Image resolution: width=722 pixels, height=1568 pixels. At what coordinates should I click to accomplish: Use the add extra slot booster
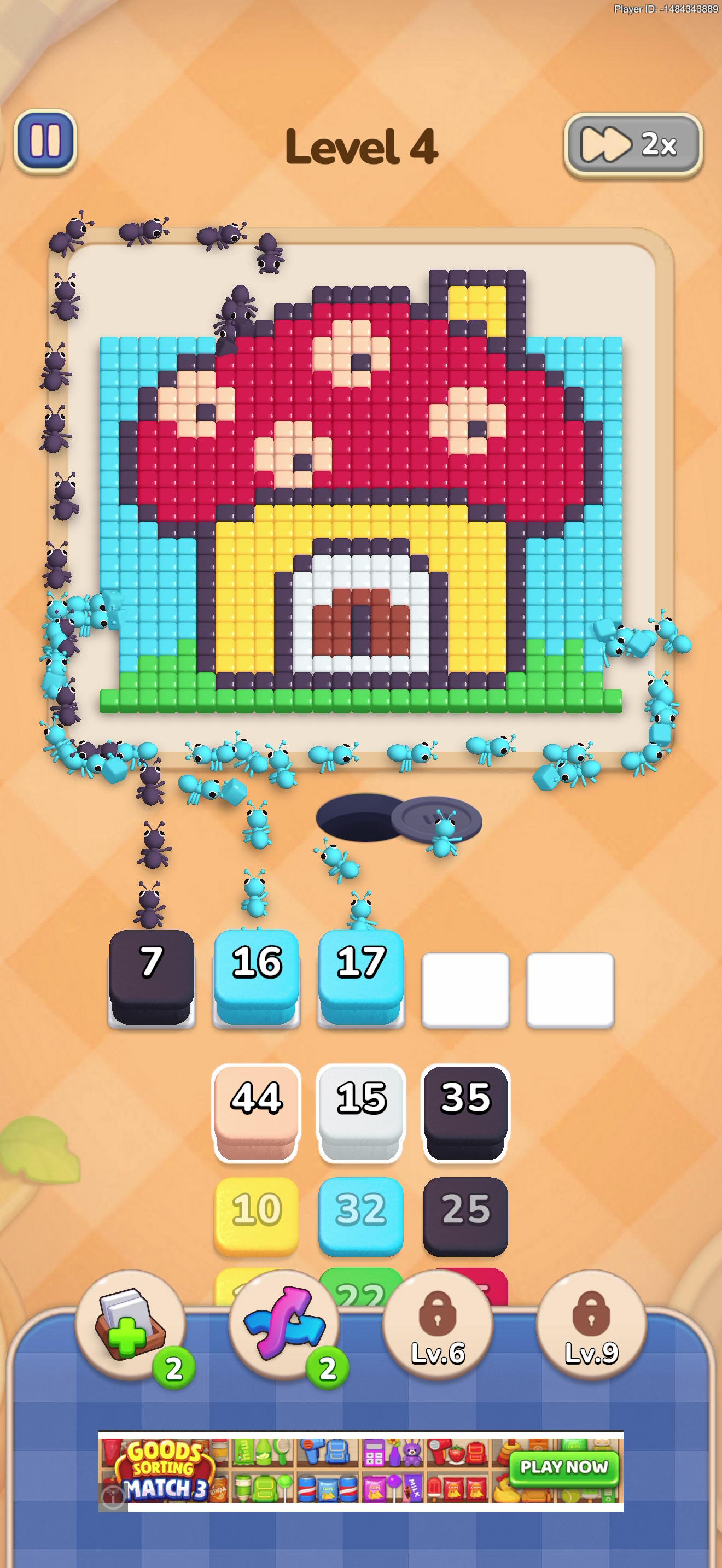[x=130, y=1325]
